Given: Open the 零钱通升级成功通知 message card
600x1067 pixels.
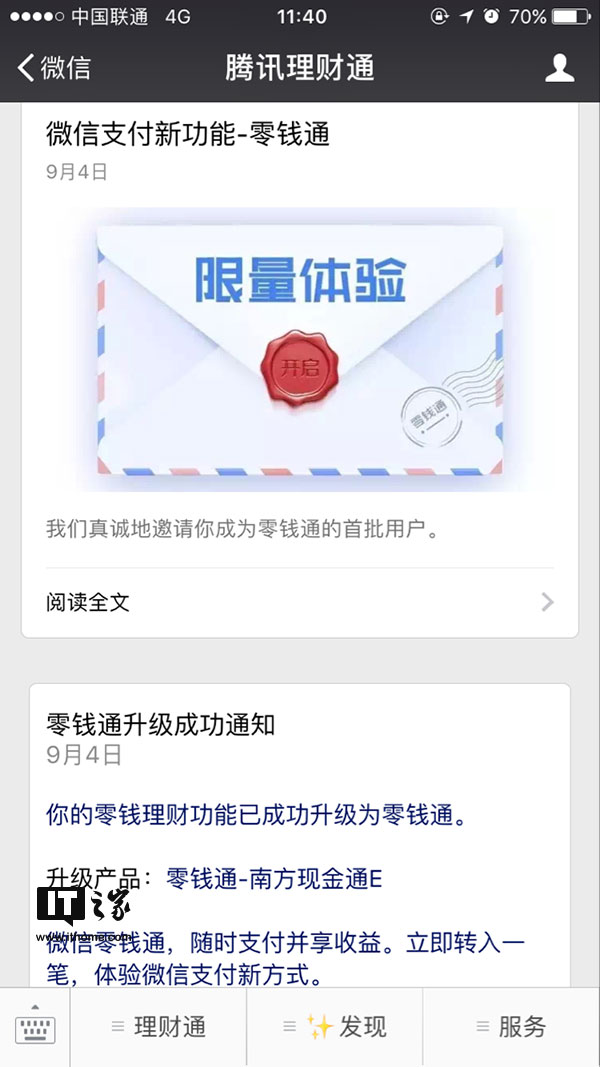Looking at the screenshot, I should 300,836.
